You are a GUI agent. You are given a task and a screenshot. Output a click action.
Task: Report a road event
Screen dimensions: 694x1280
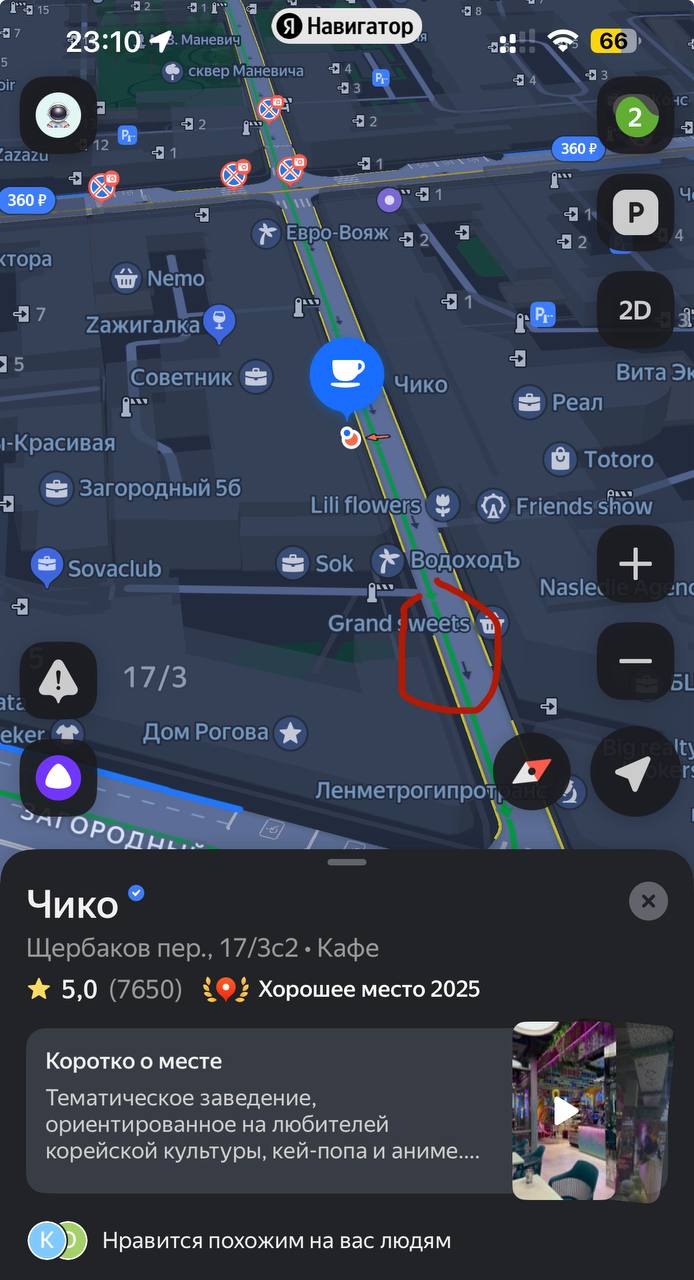point(58,681)
